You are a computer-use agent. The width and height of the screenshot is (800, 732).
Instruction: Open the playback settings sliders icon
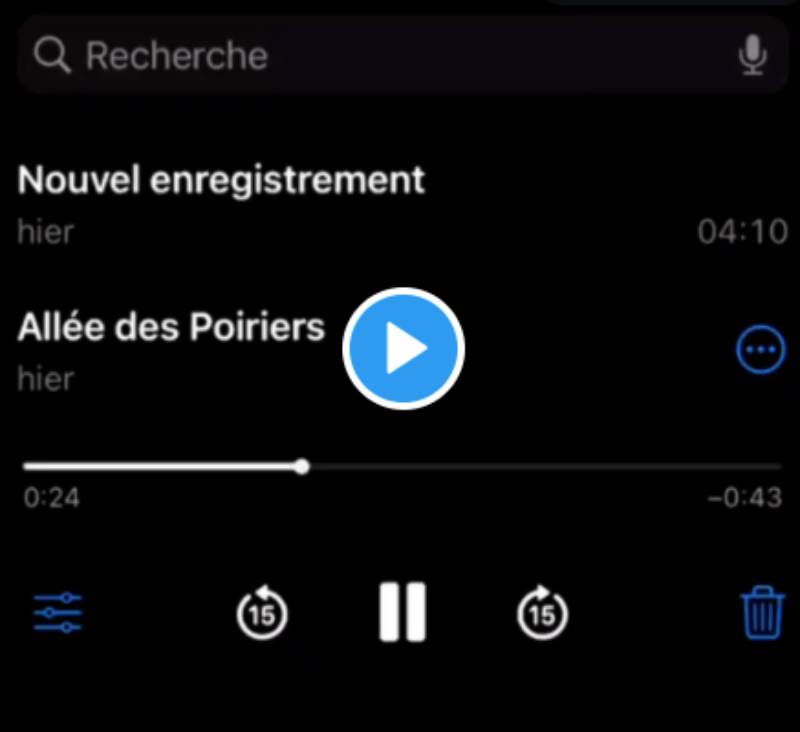58,611
